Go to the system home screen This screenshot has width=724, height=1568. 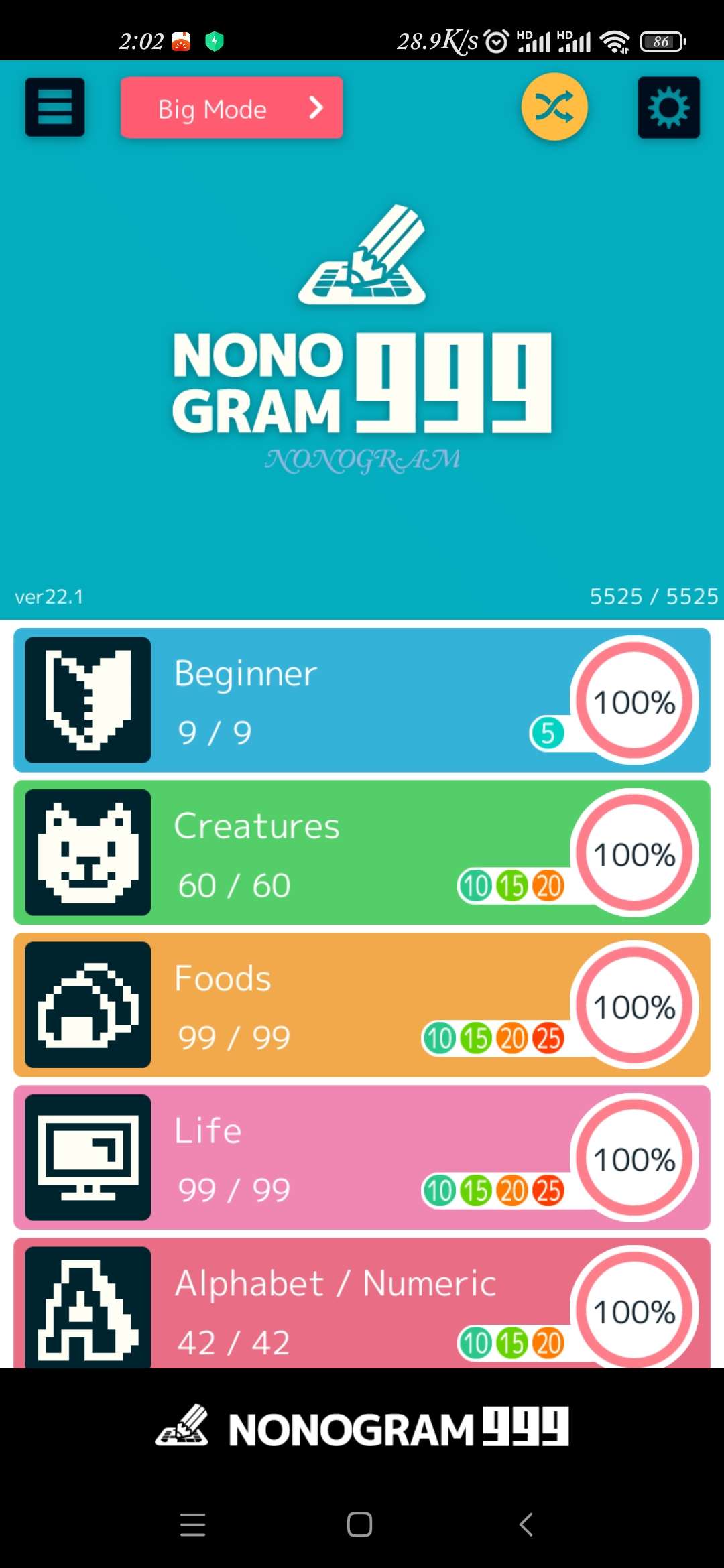[x=360, y=1524]
